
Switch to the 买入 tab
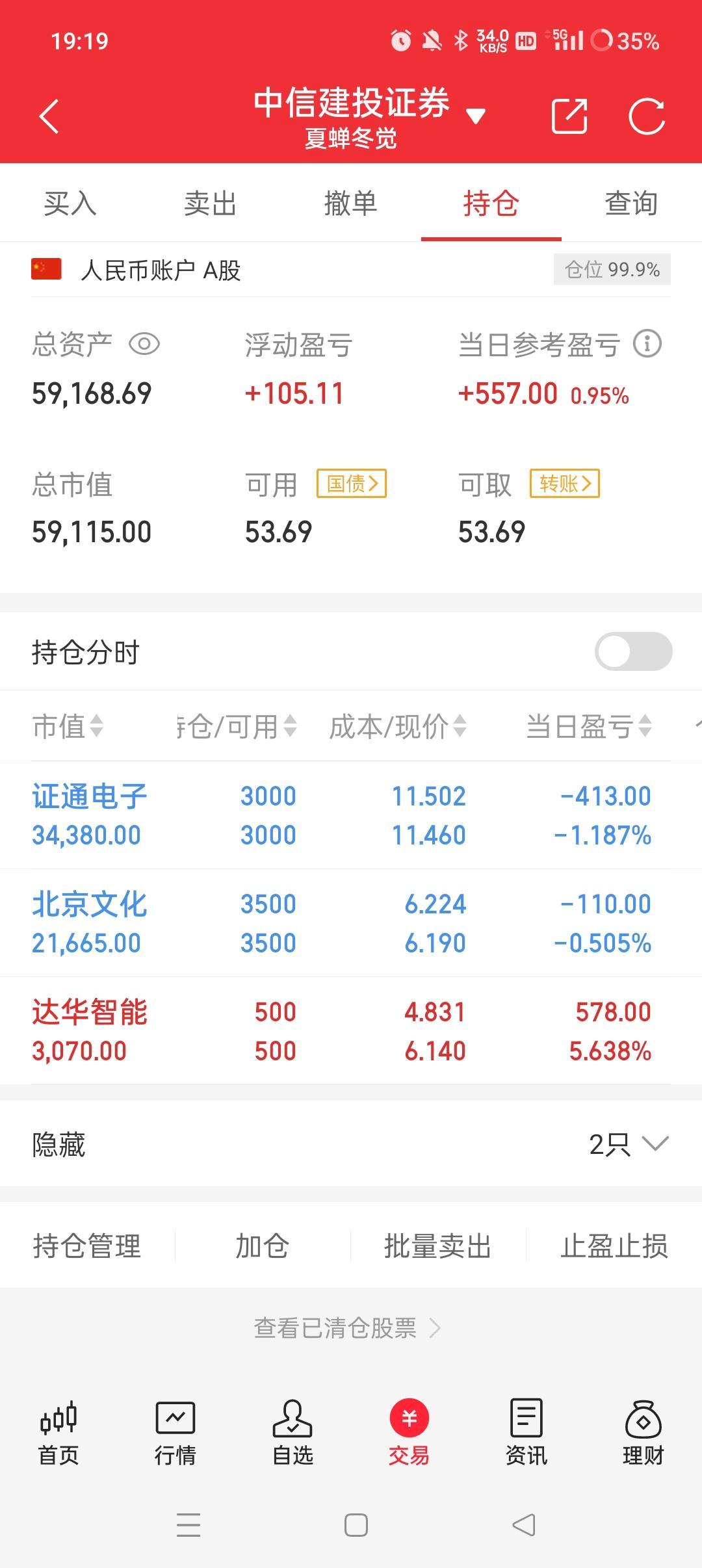[70, 203]
